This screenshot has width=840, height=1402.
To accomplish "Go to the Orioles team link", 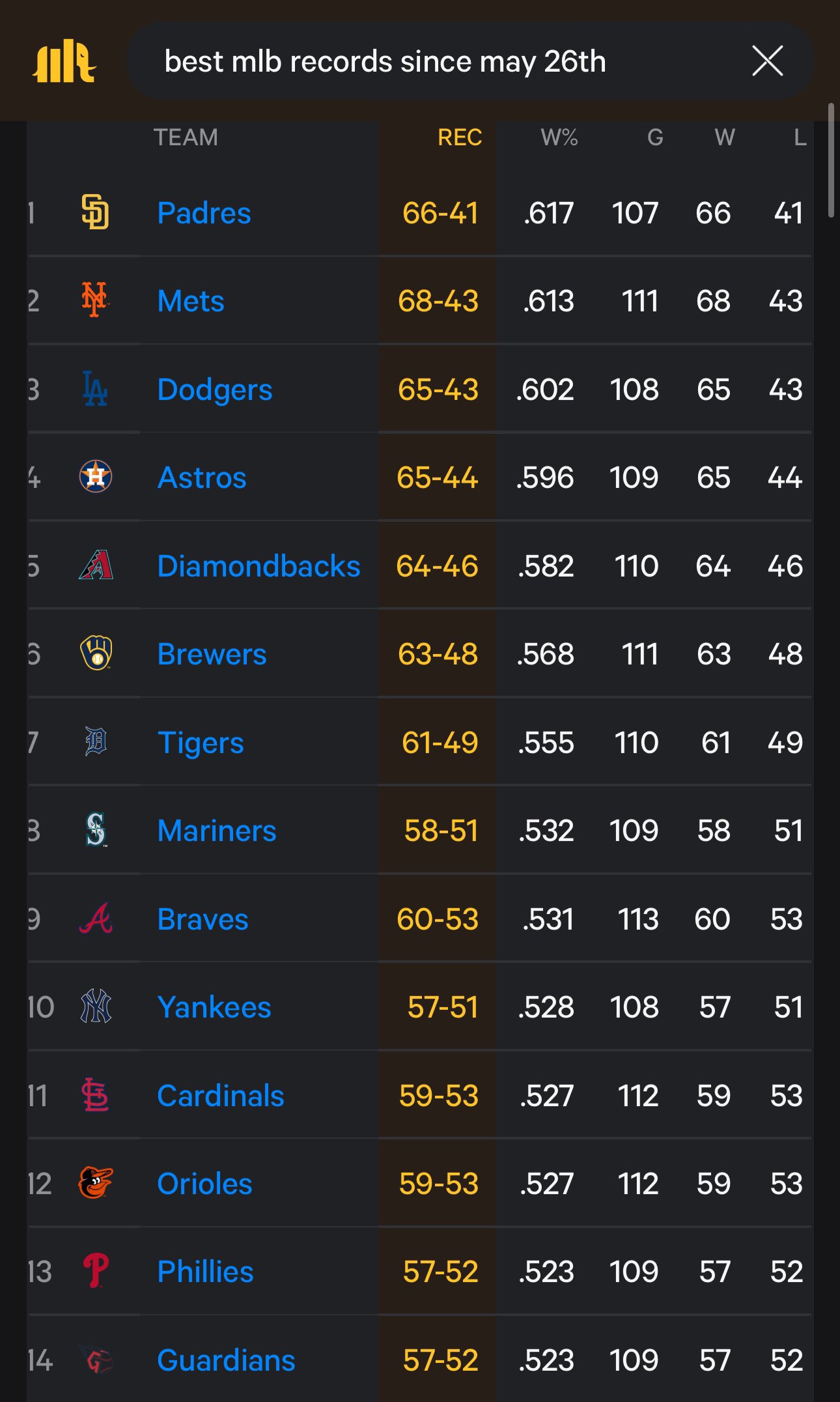I will coord(204,1184).
